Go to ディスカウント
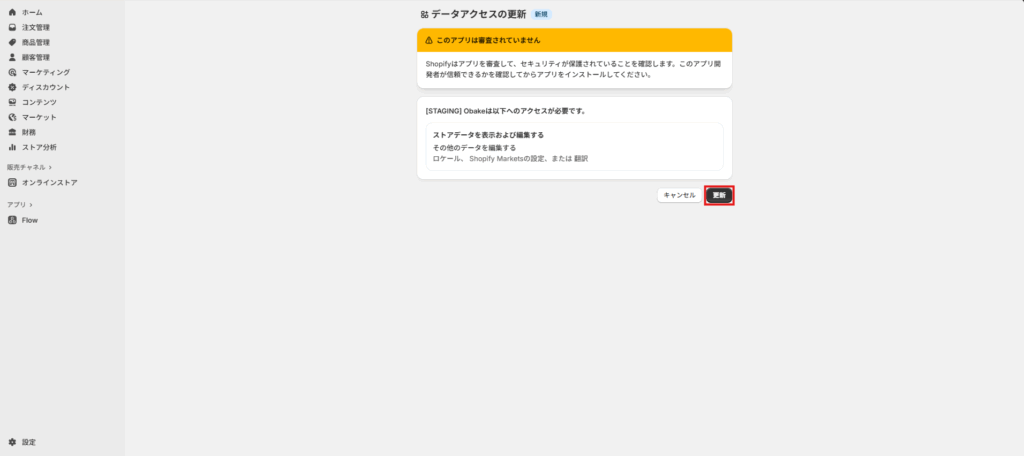 [45, 87]
